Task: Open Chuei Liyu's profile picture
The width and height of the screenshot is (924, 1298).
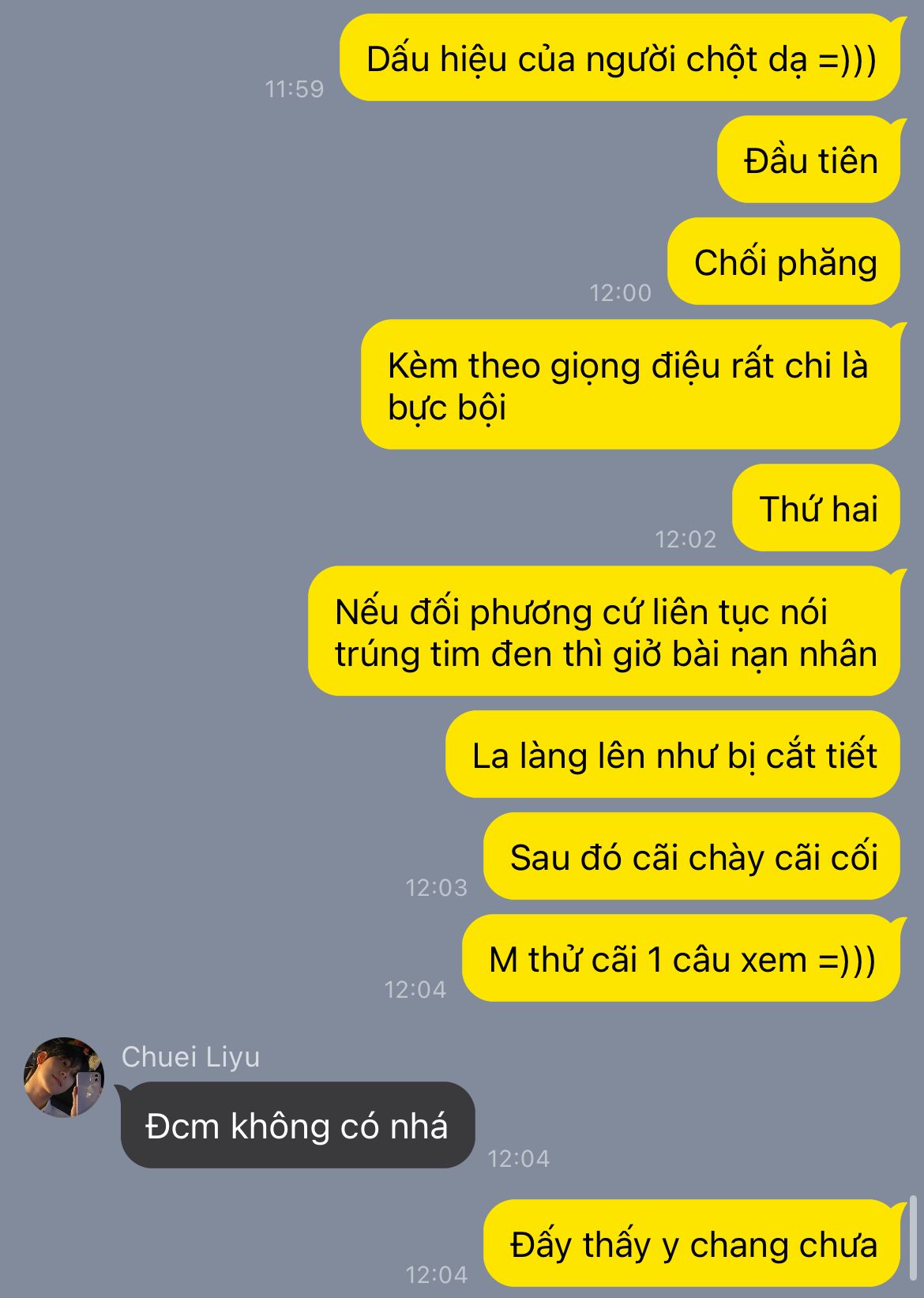Action: [x=64, y=1078]
